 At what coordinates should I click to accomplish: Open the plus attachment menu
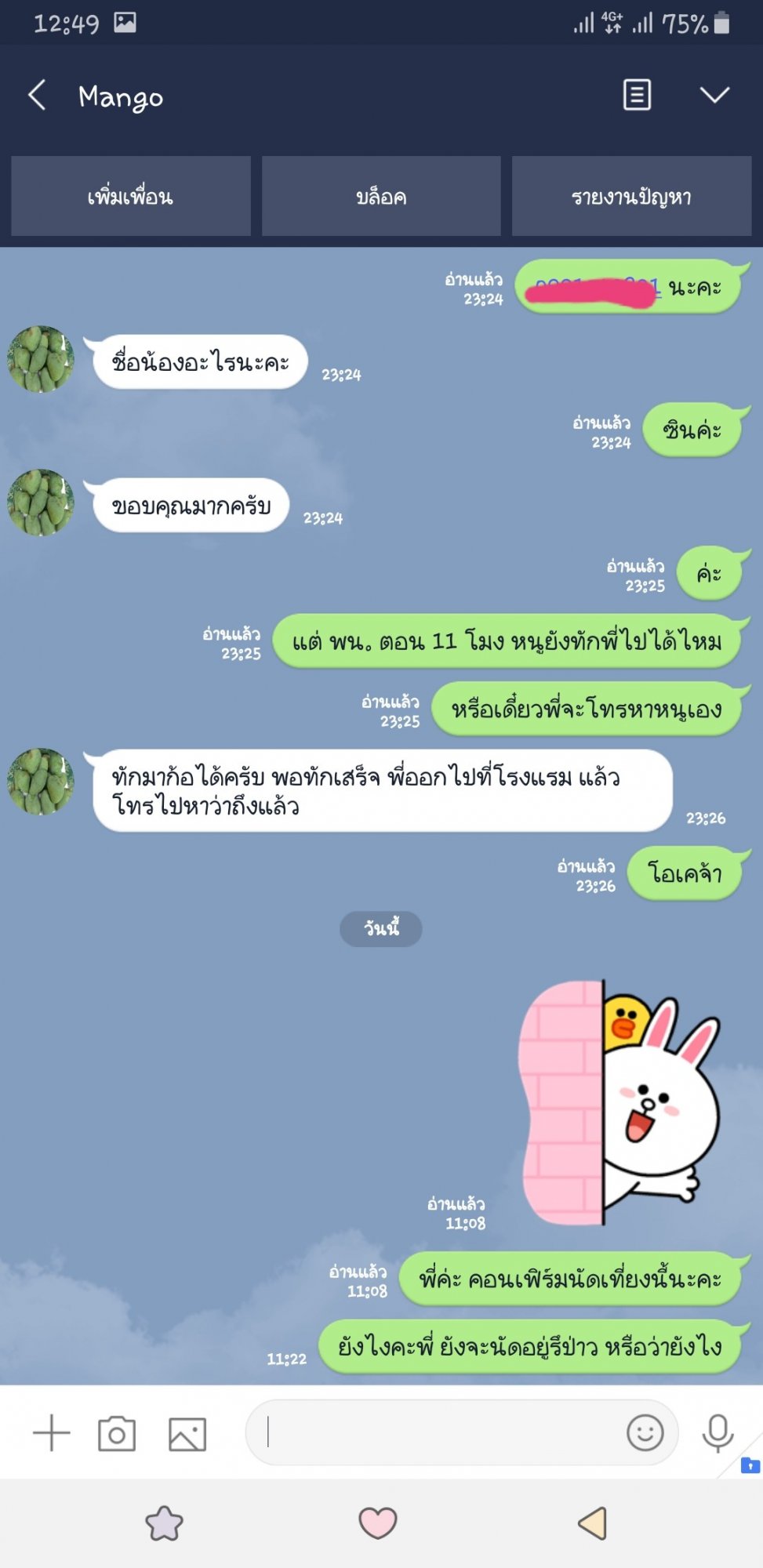pyautogui.click(x=52, y=1432)
